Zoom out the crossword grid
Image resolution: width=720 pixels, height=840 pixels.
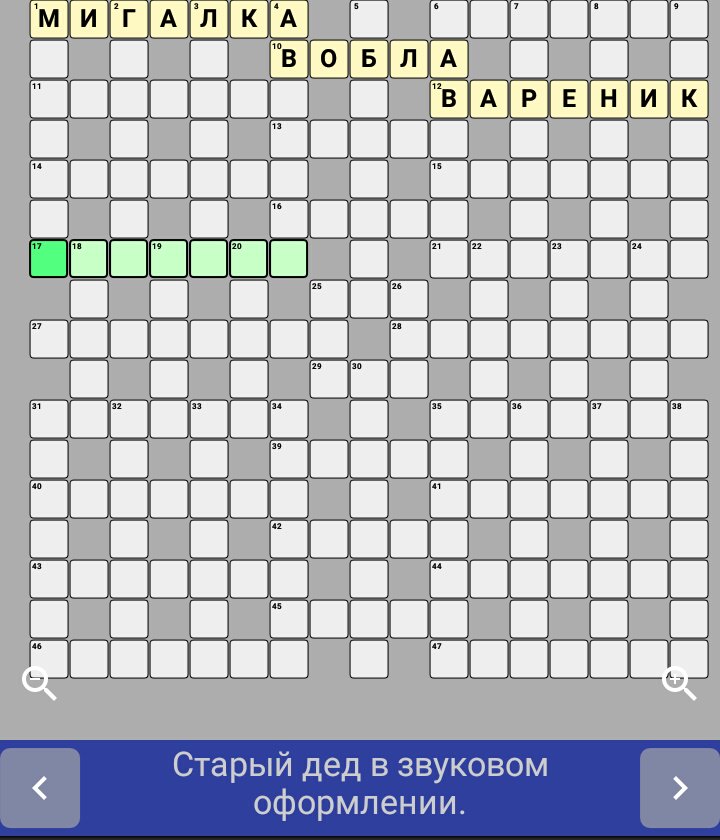point(39,684)
